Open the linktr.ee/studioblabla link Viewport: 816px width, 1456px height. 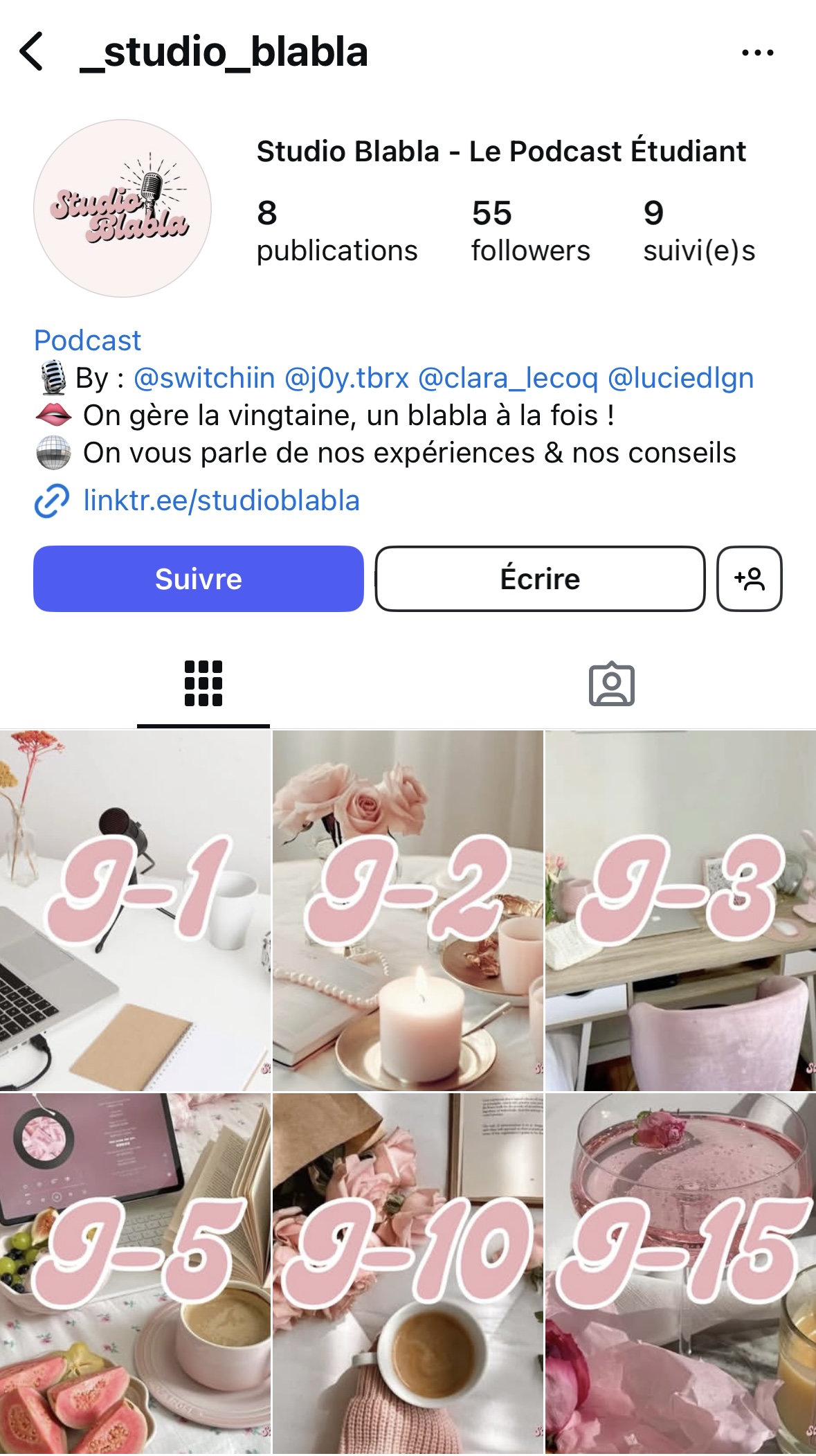[x=221, y=501]
